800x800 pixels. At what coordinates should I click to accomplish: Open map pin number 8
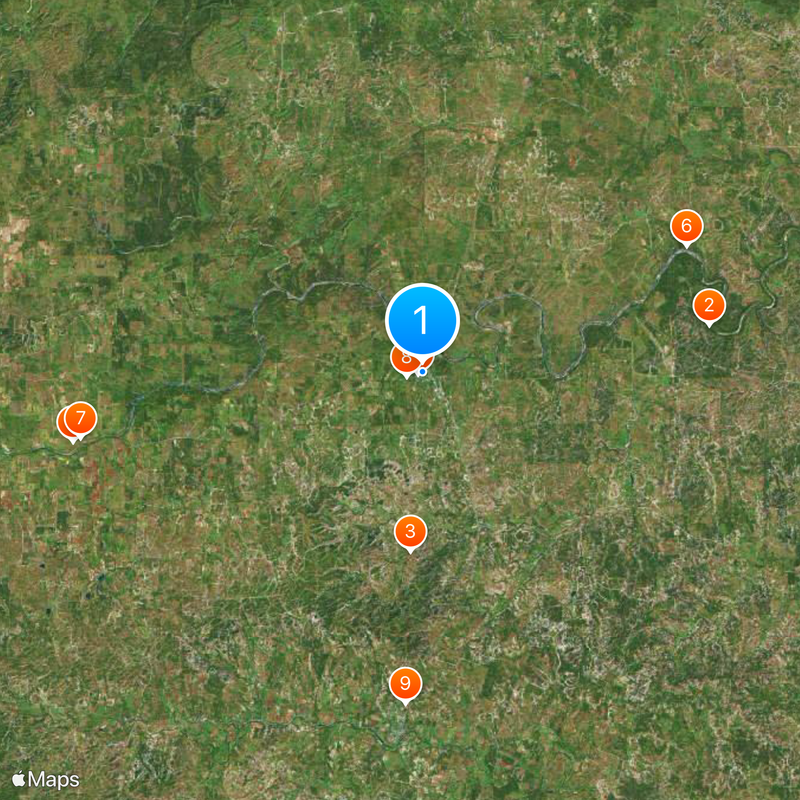(402, 358)
